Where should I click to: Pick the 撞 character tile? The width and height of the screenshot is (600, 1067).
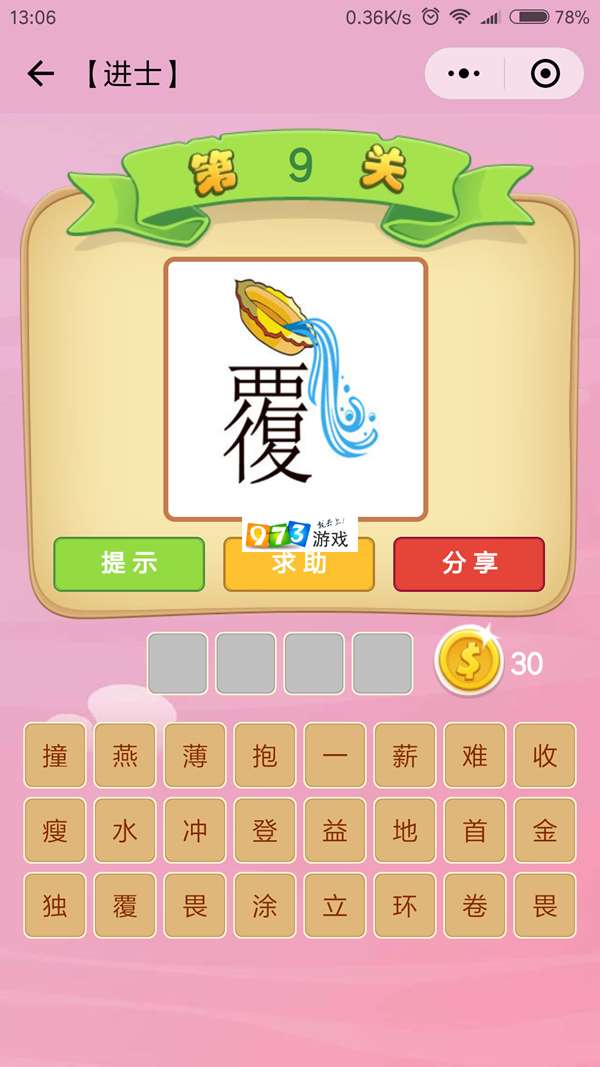click(x=55, y=756)
